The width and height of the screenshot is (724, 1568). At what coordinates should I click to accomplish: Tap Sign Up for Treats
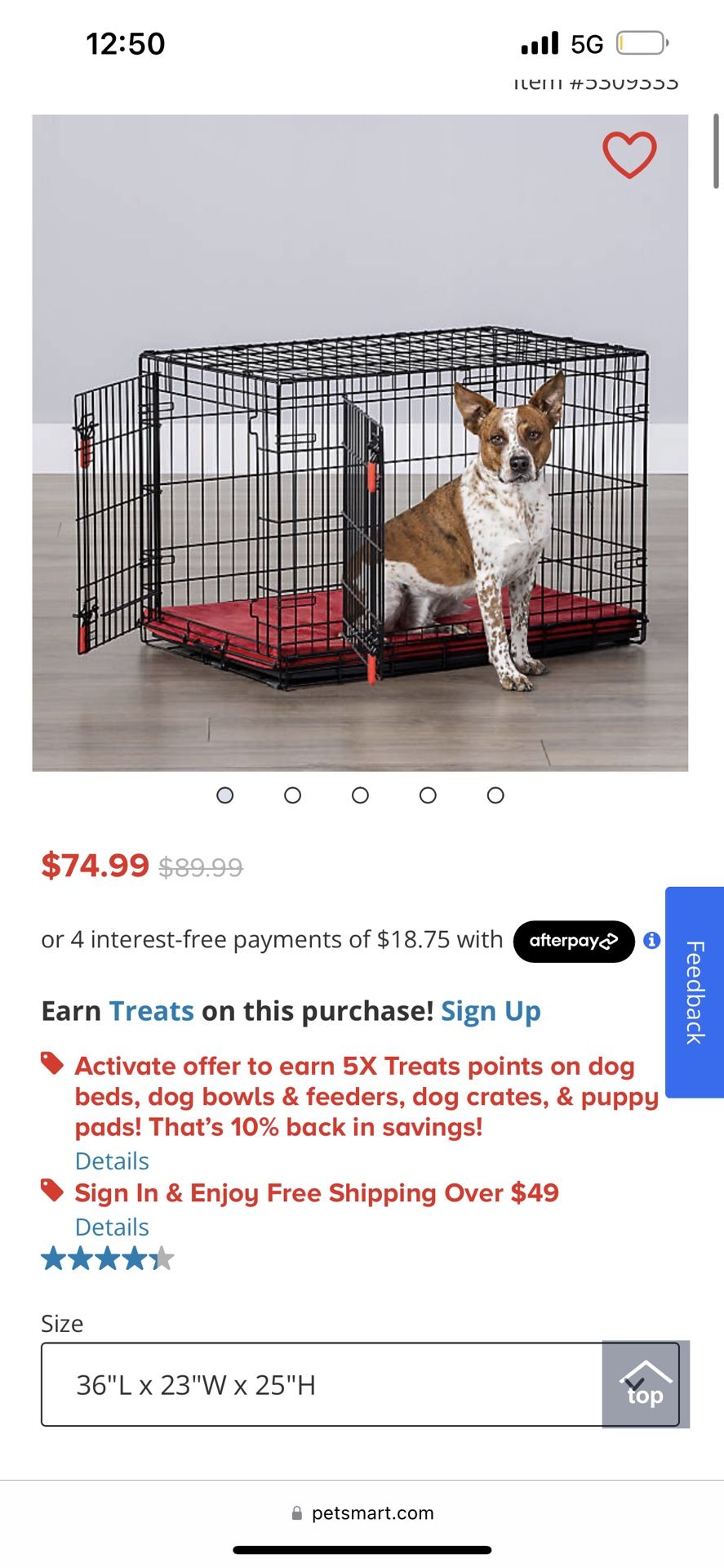[491, 1012]
